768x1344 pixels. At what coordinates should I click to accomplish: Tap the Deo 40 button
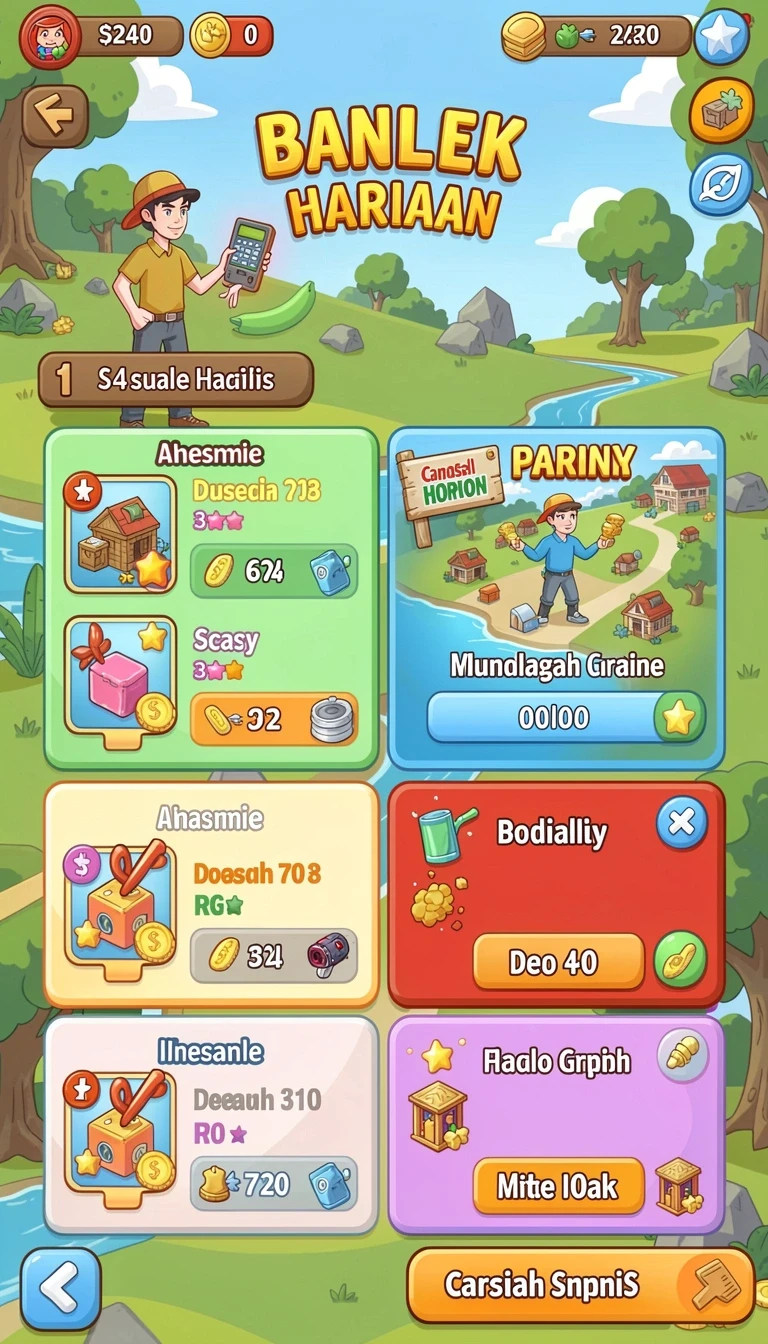558,962
